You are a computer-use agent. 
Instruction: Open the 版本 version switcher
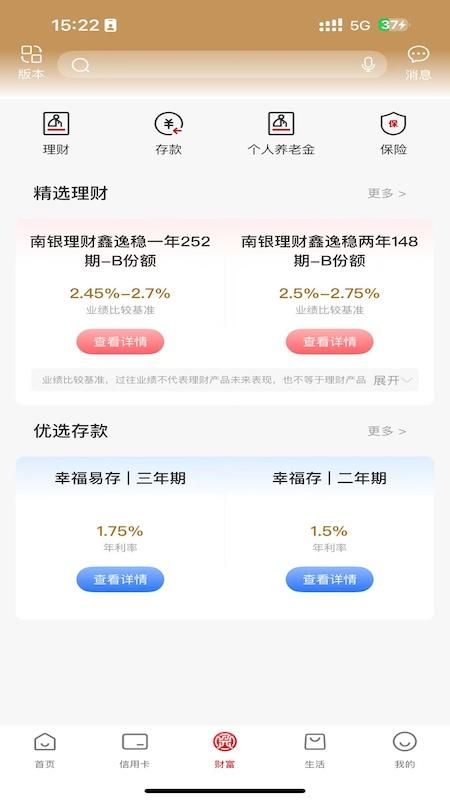click(x=32, y=62)
